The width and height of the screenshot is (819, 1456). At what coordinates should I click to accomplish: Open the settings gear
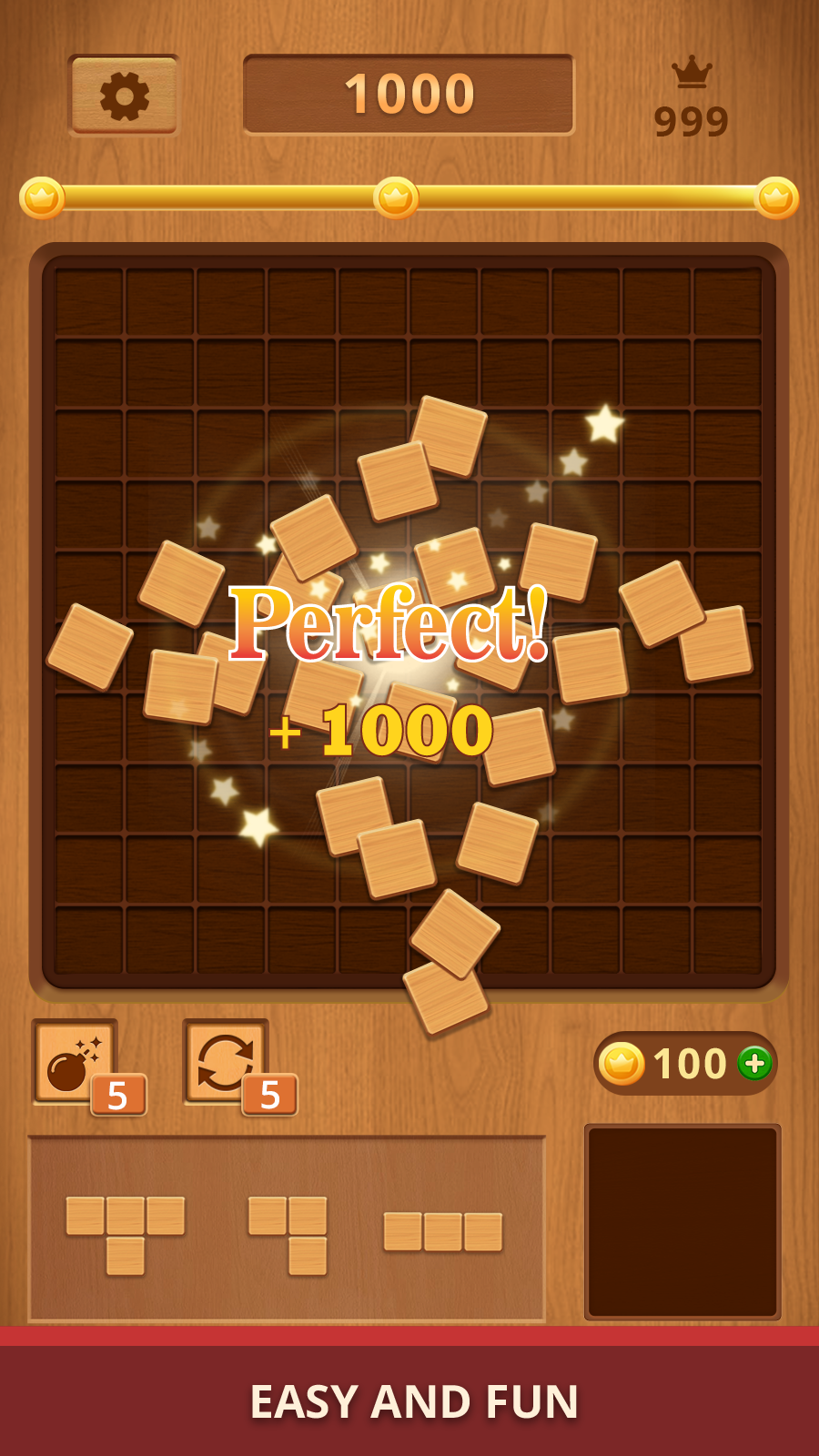pyautogui.click(x=124, y=95)
